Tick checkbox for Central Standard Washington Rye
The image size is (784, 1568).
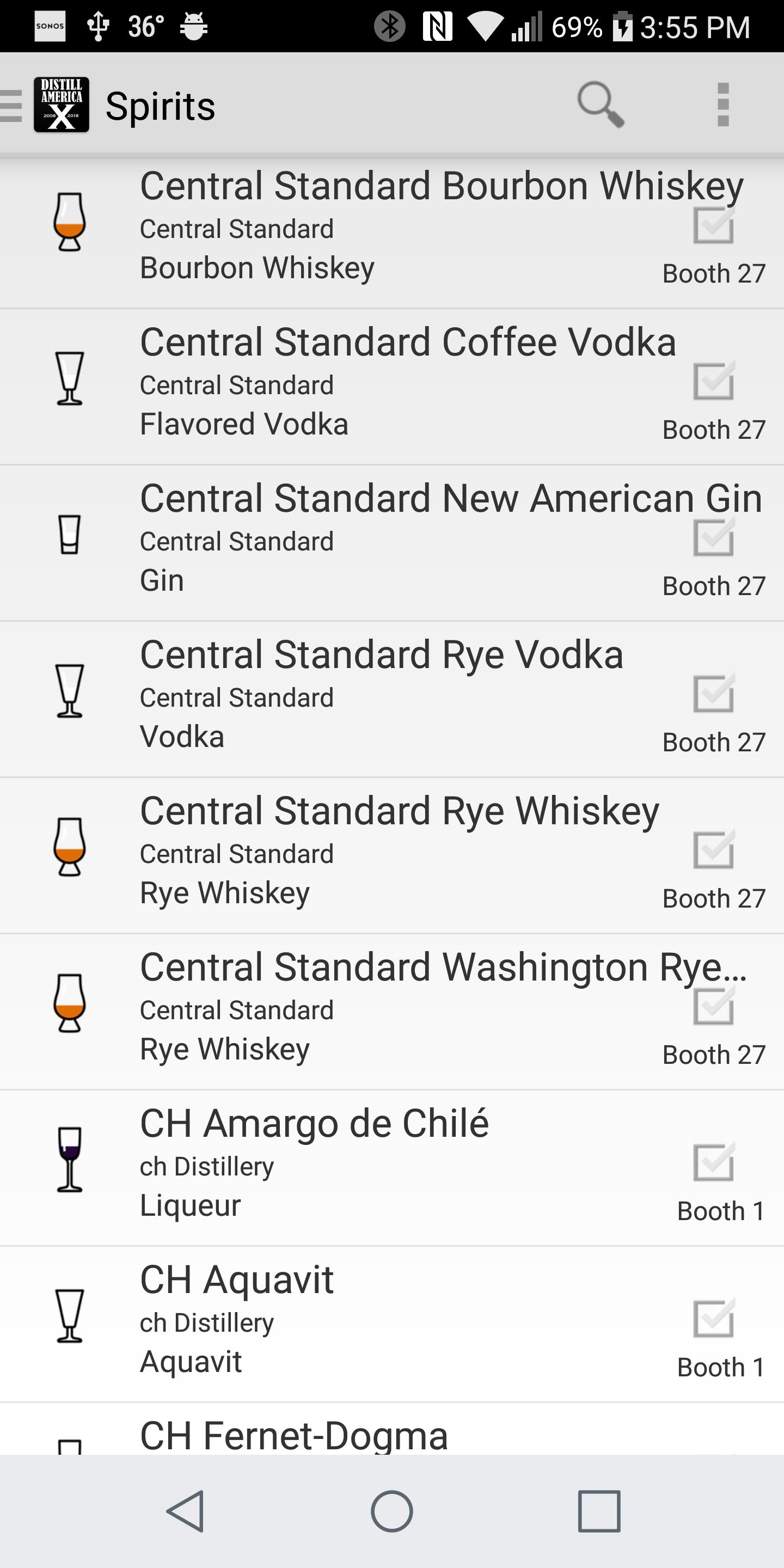713,1006
